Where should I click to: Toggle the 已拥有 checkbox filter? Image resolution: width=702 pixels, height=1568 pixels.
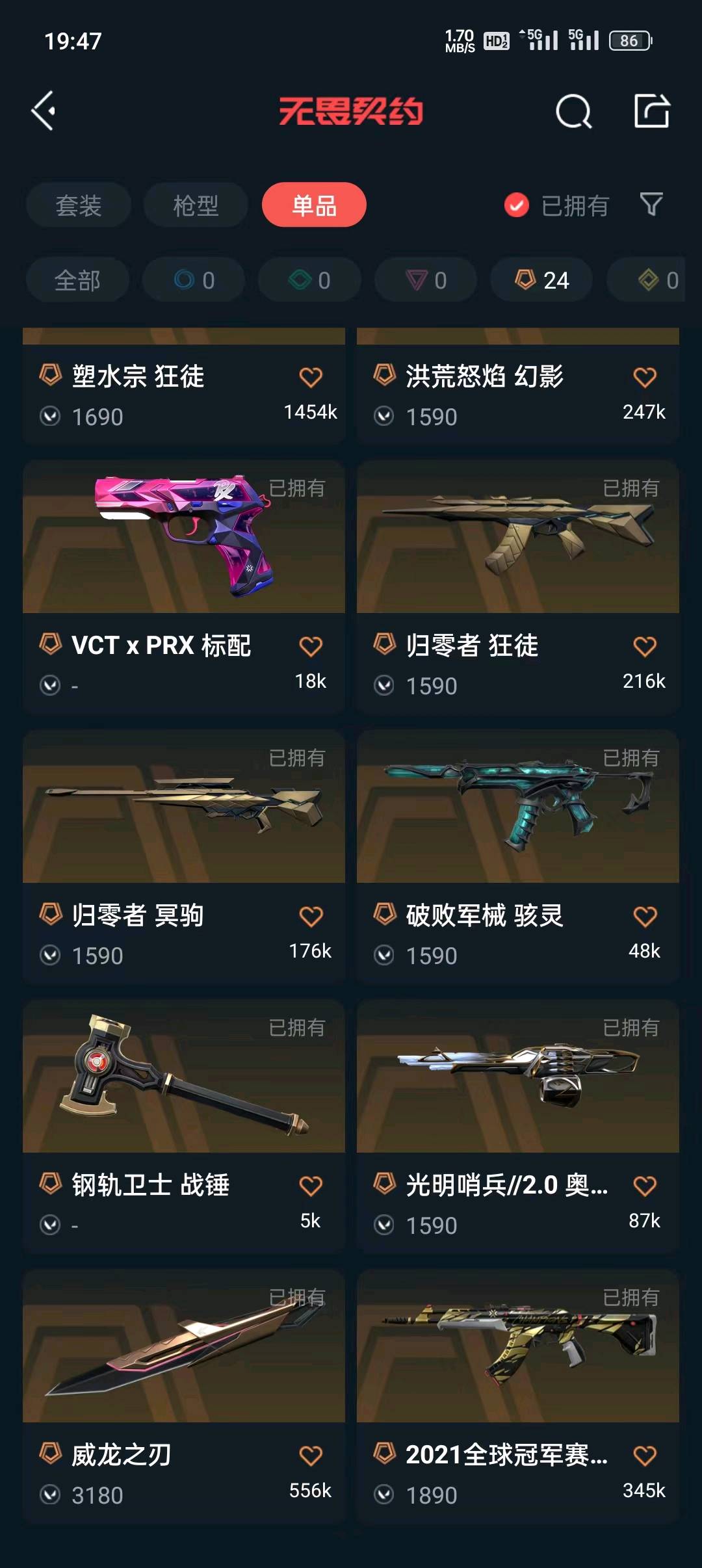(x=517, y=205)
